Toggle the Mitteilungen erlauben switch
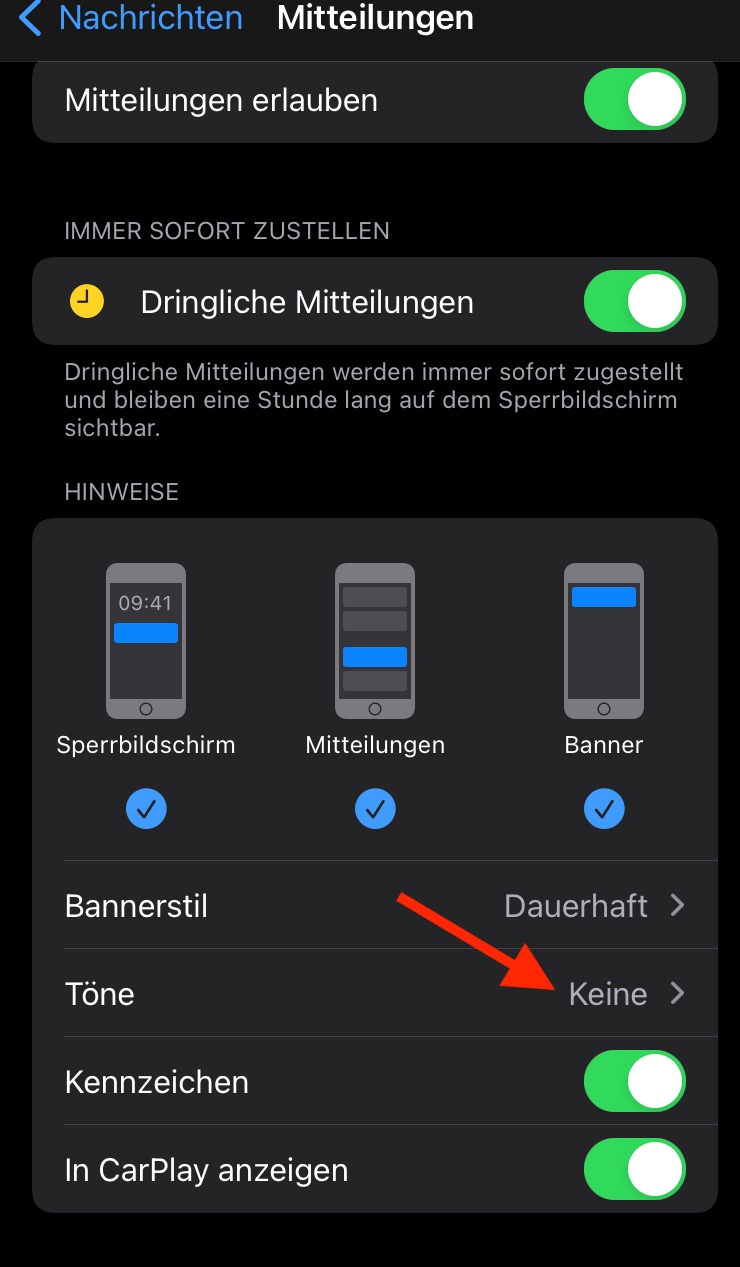 point(635,100)
